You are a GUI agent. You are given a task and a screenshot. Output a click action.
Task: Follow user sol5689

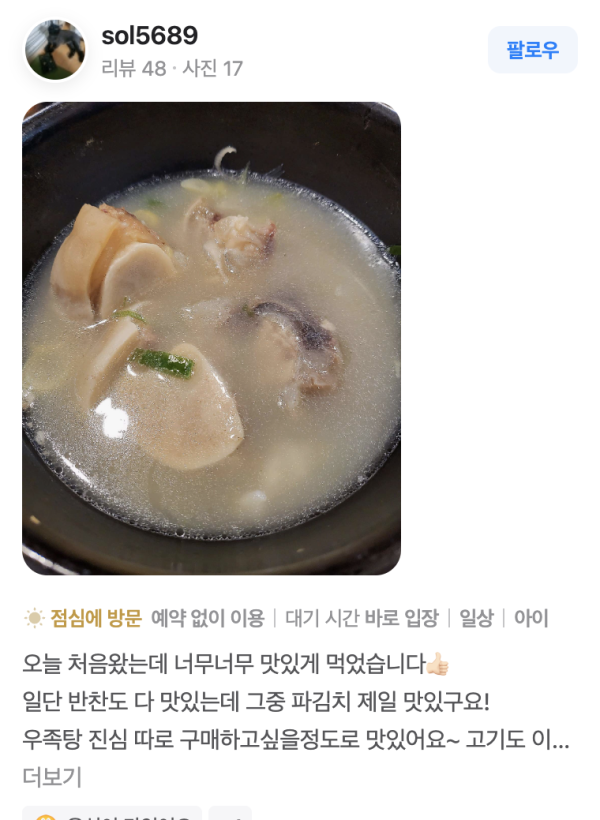[532, 50]
